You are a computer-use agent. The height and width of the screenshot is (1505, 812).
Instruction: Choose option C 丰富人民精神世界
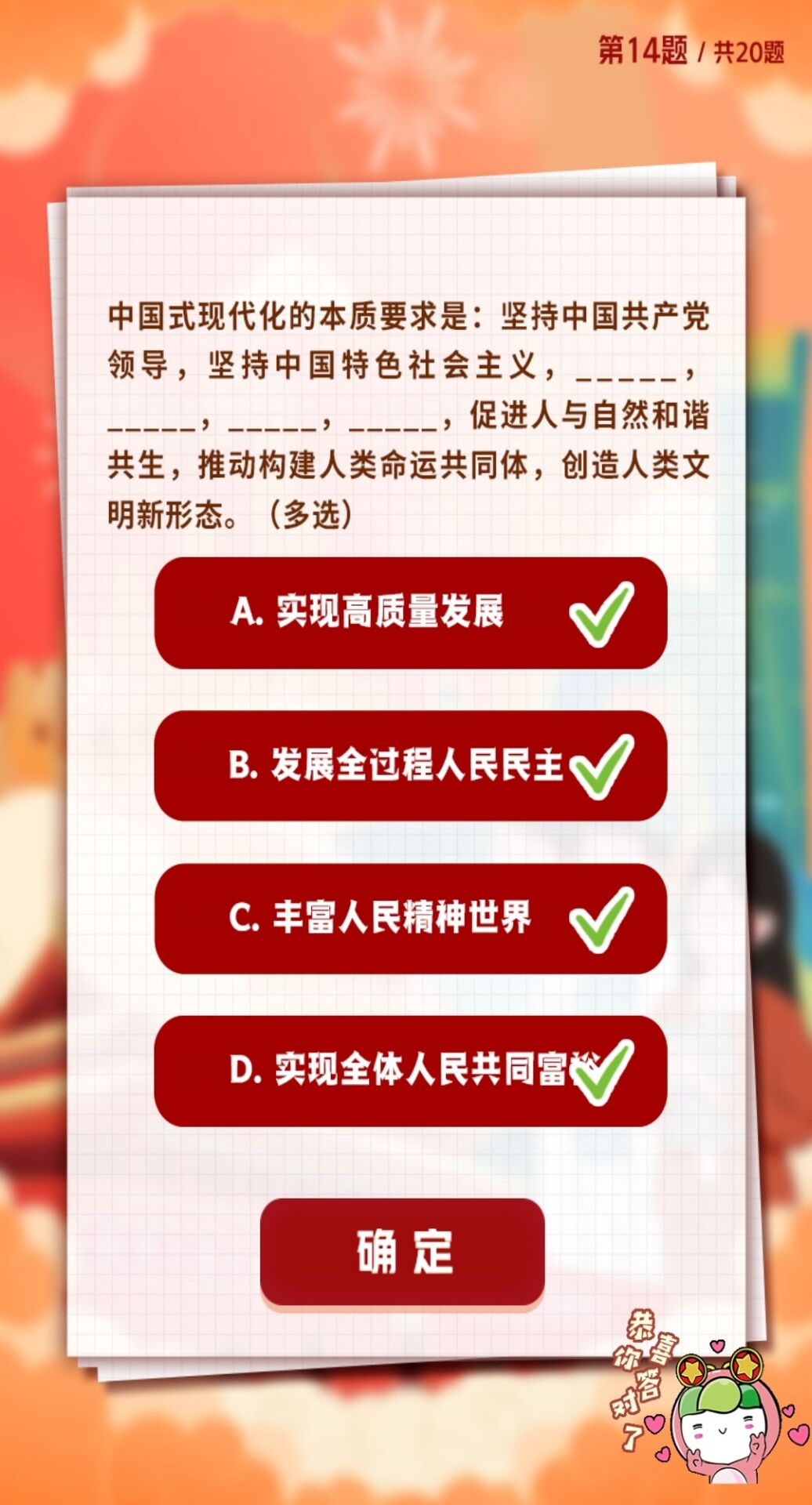(x=410, y=919)
